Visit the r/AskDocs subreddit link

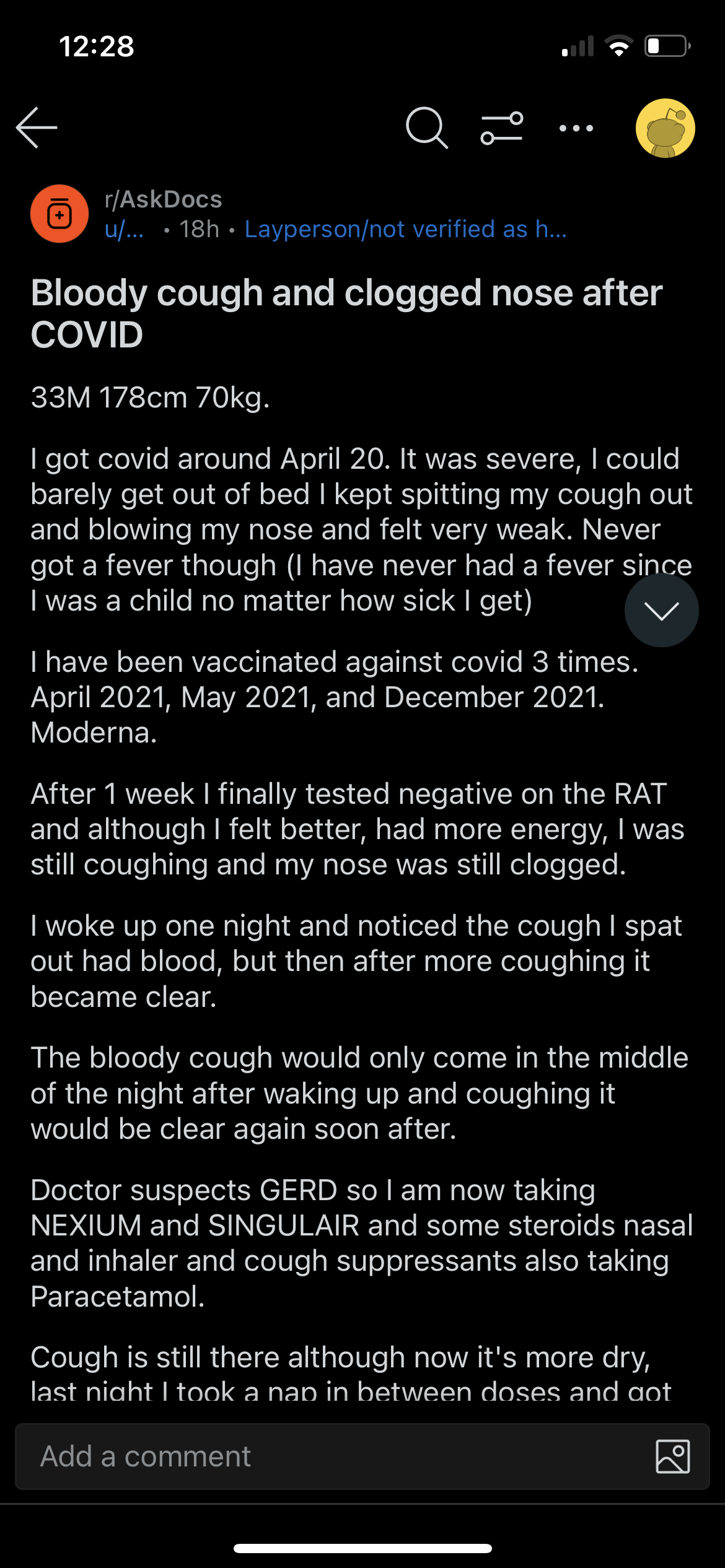pos(164,199)
